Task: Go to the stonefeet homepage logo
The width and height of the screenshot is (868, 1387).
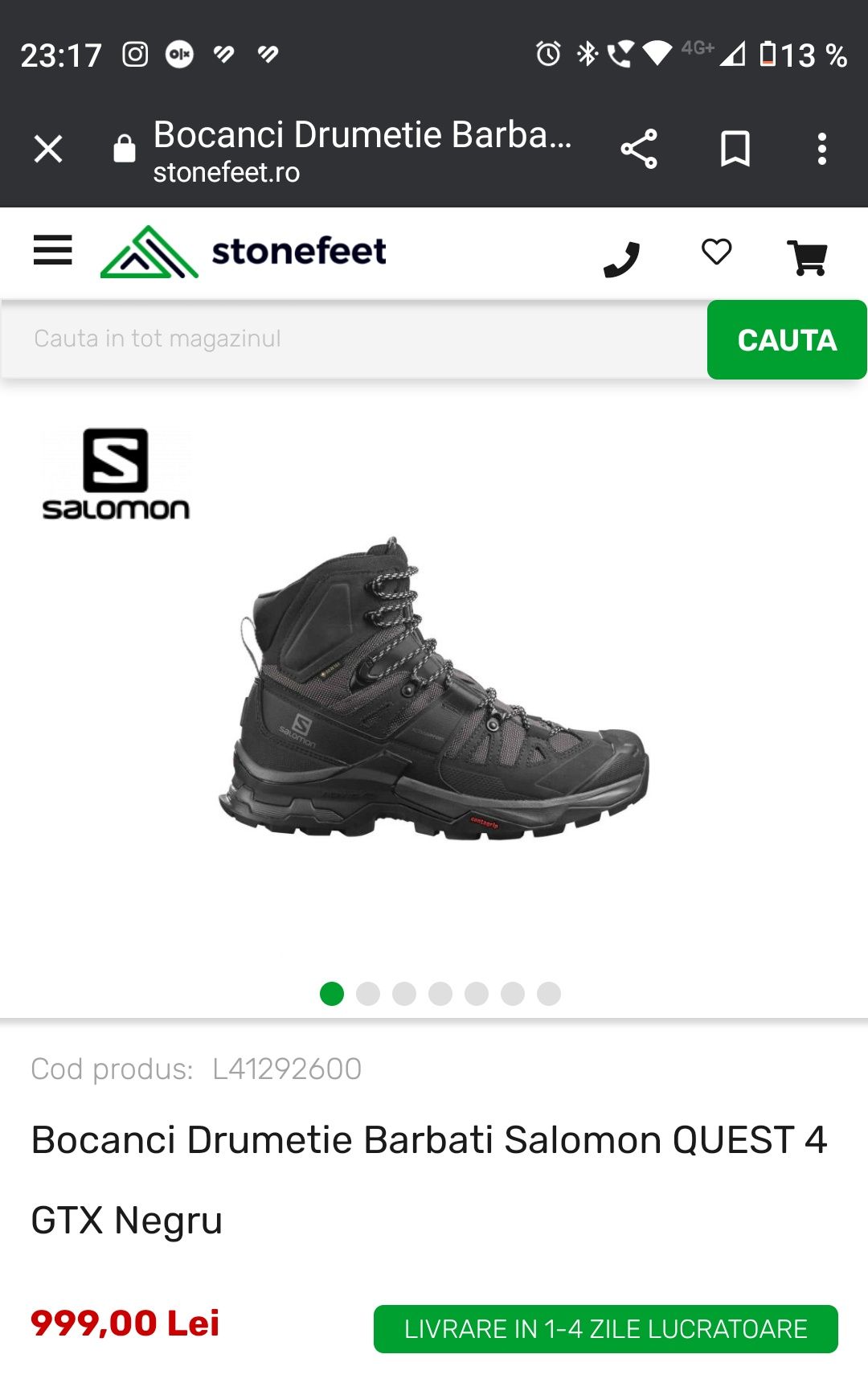Action: coord(244,252)
